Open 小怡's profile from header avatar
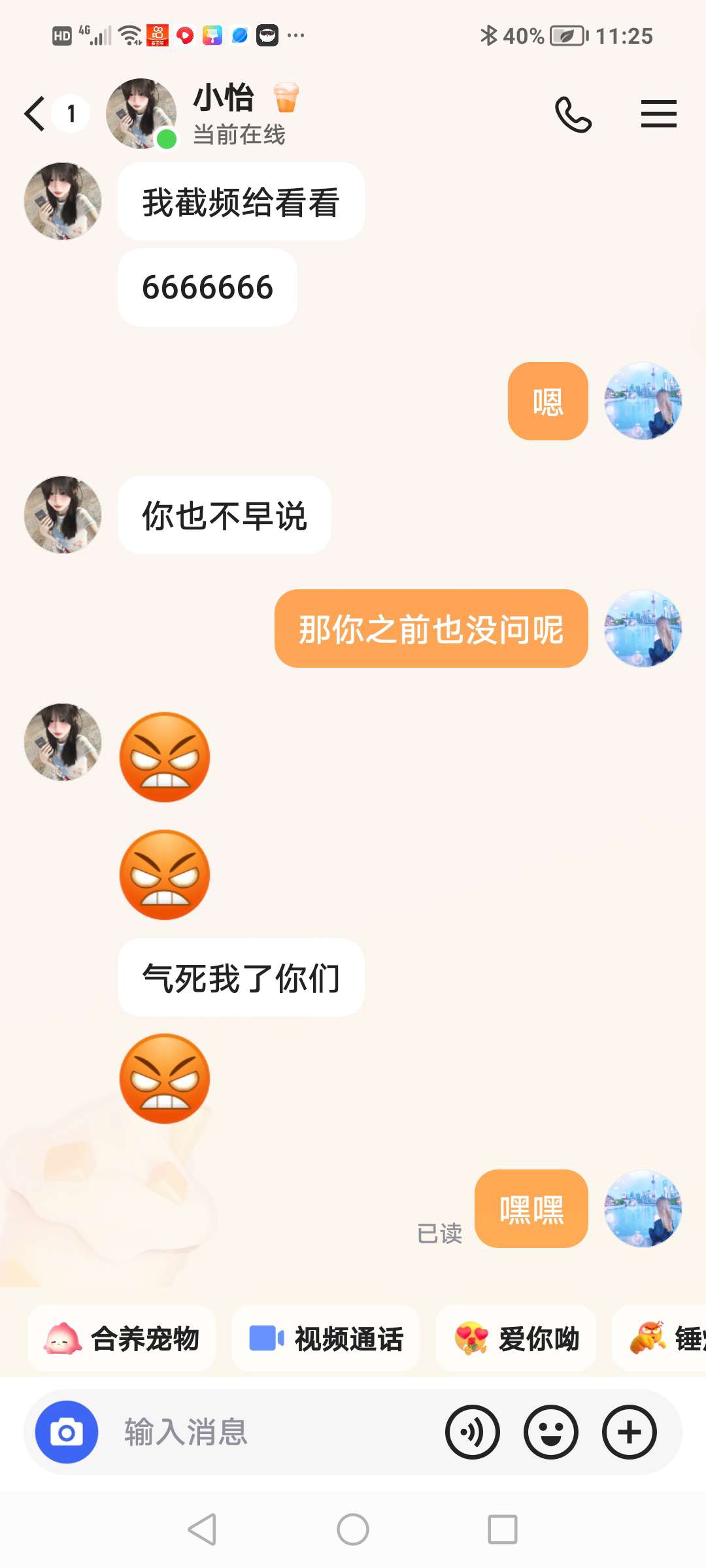Screen dimensions: 706x1568 [x=141, y=114]
